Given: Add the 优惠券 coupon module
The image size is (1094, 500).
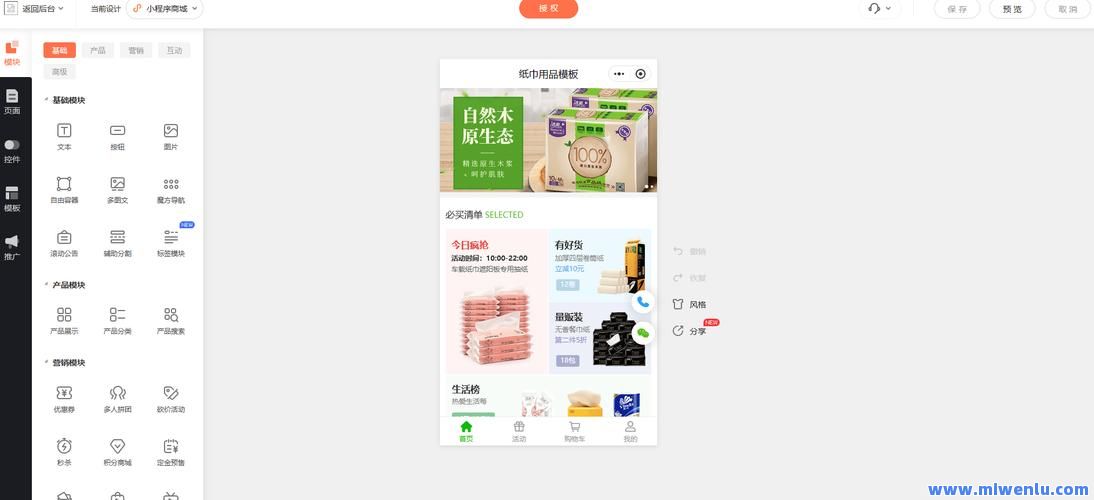Looking at the screenshot, I should point(64,398).
